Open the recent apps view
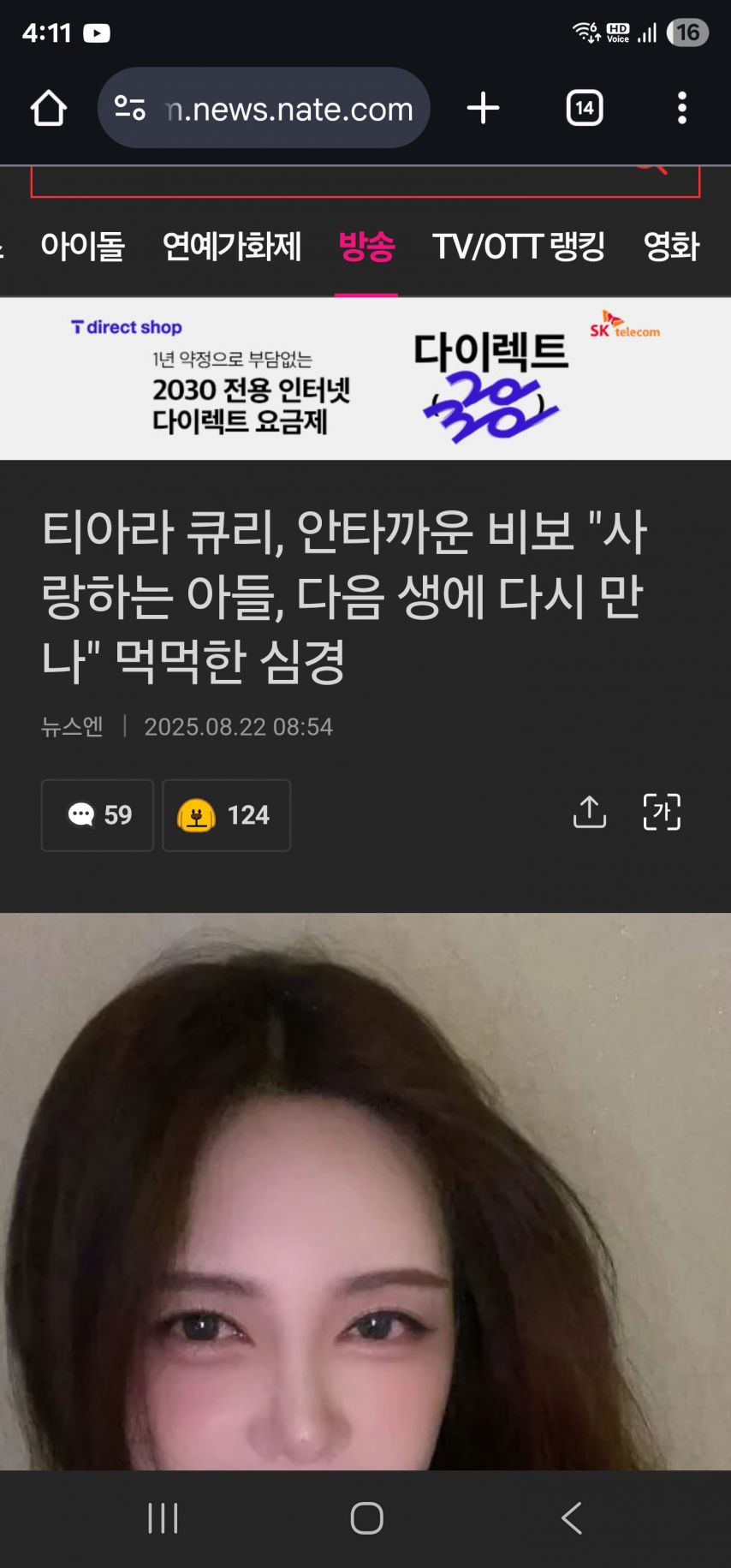The width and height of the screenshot is (731, 1568). coord(163,1518)
